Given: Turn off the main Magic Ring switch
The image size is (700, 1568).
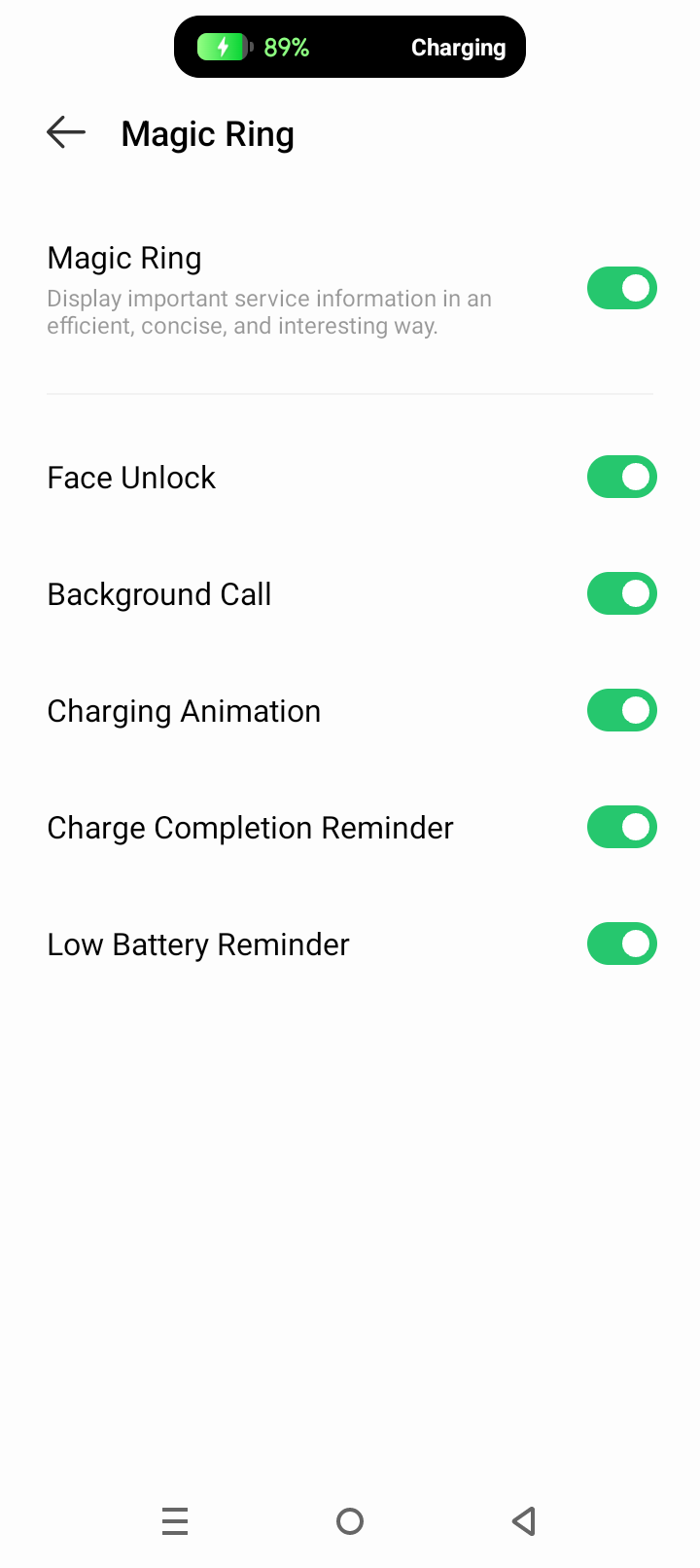Looking at the screenshot, I should (621, 288).
